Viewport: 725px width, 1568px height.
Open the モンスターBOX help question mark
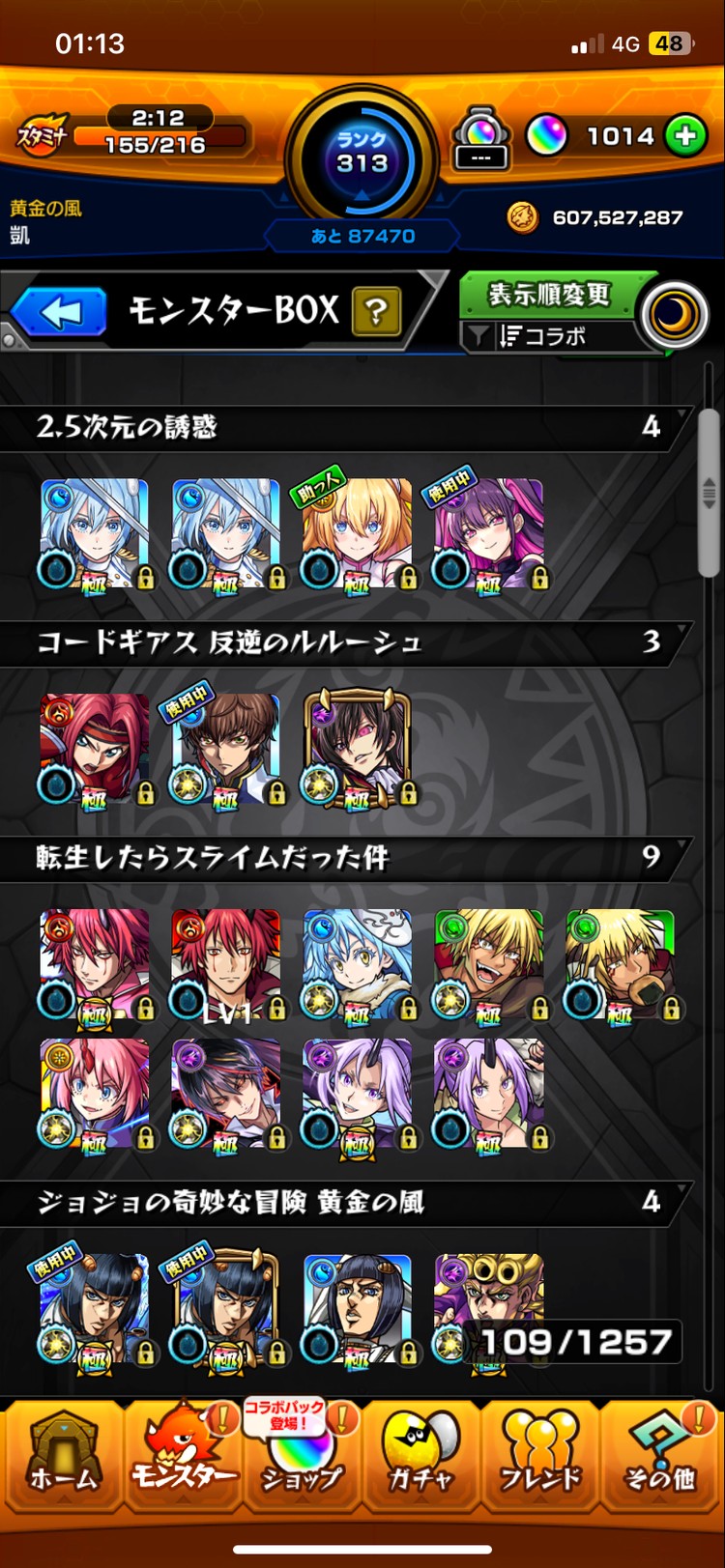tap(376, 311)
